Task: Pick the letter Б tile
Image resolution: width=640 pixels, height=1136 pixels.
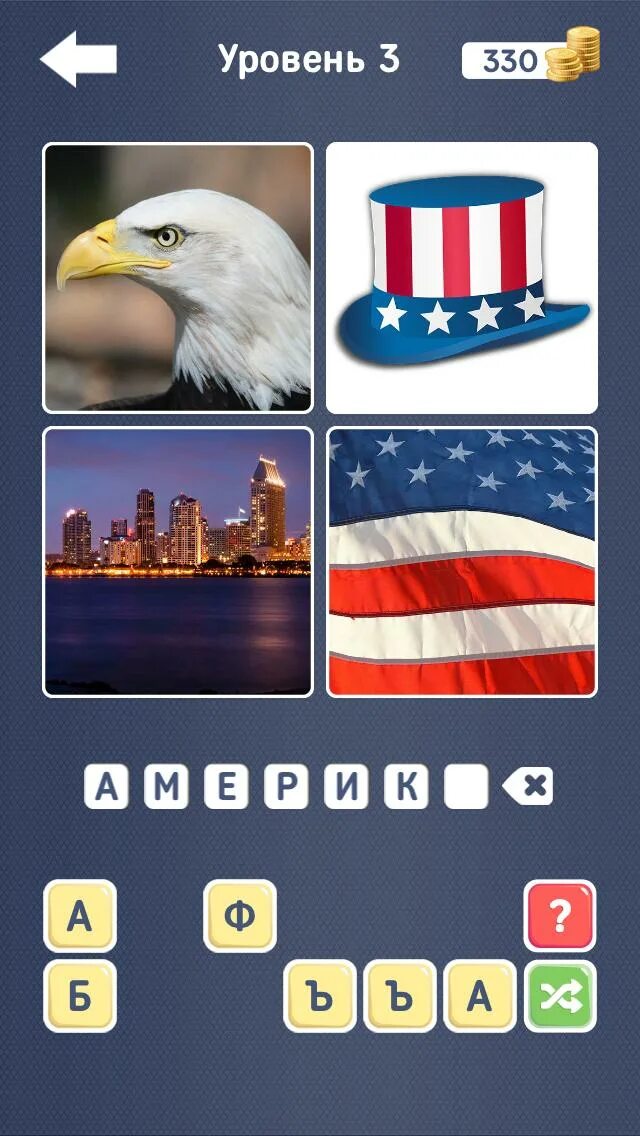Action: (x=80, y=996)
